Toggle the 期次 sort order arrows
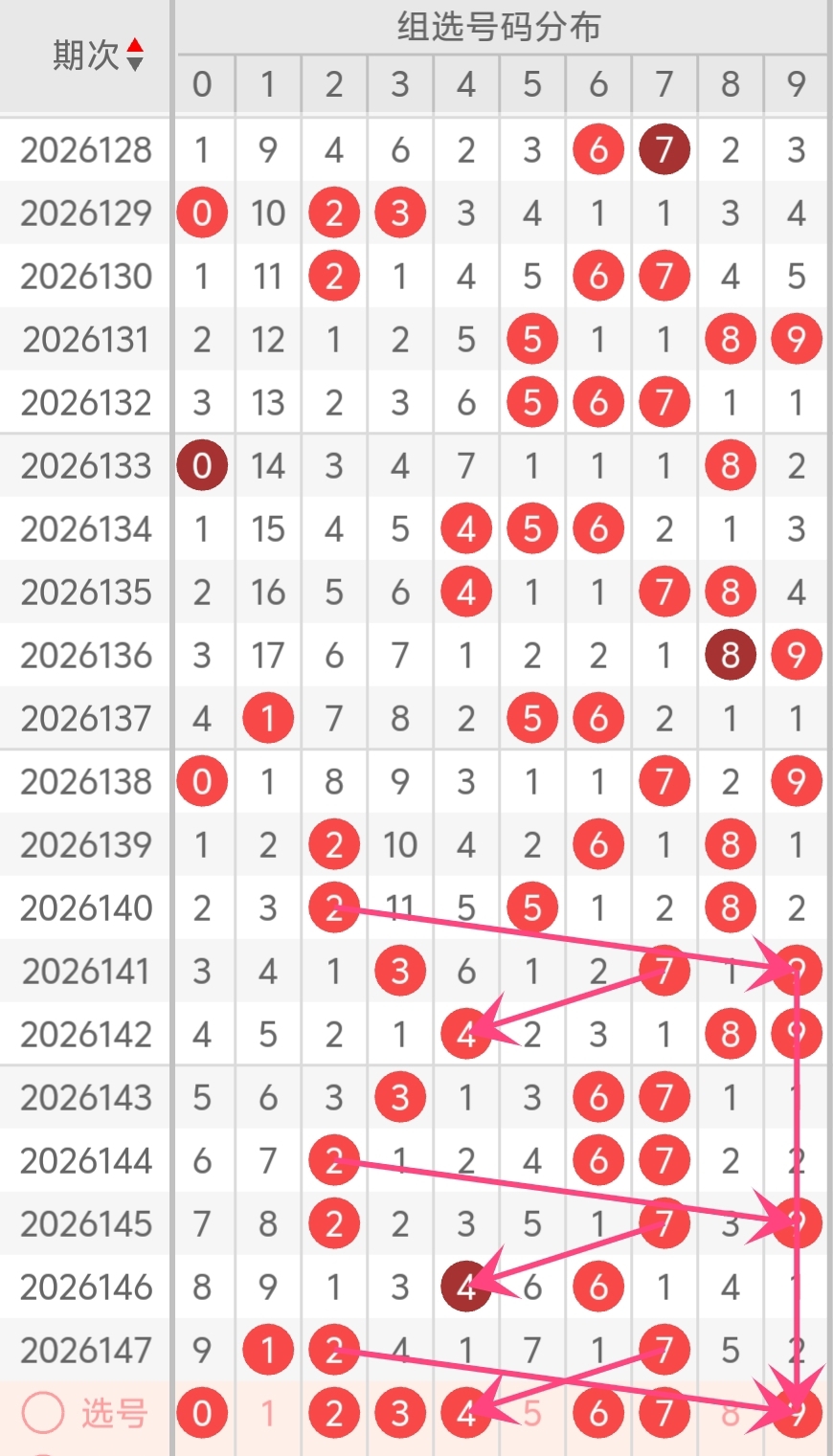 [135, 55]
